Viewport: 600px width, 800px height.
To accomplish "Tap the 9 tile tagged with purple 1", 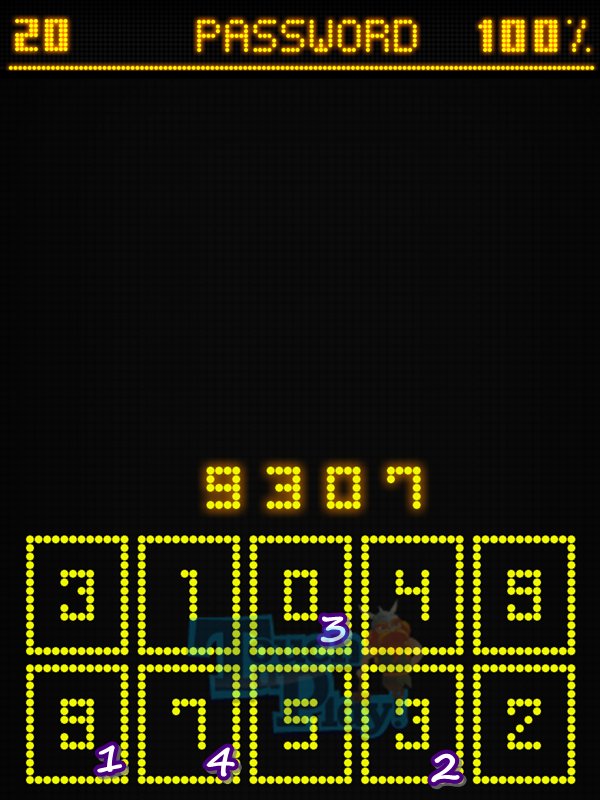I will pyautogui.click(x=77, y=723).
